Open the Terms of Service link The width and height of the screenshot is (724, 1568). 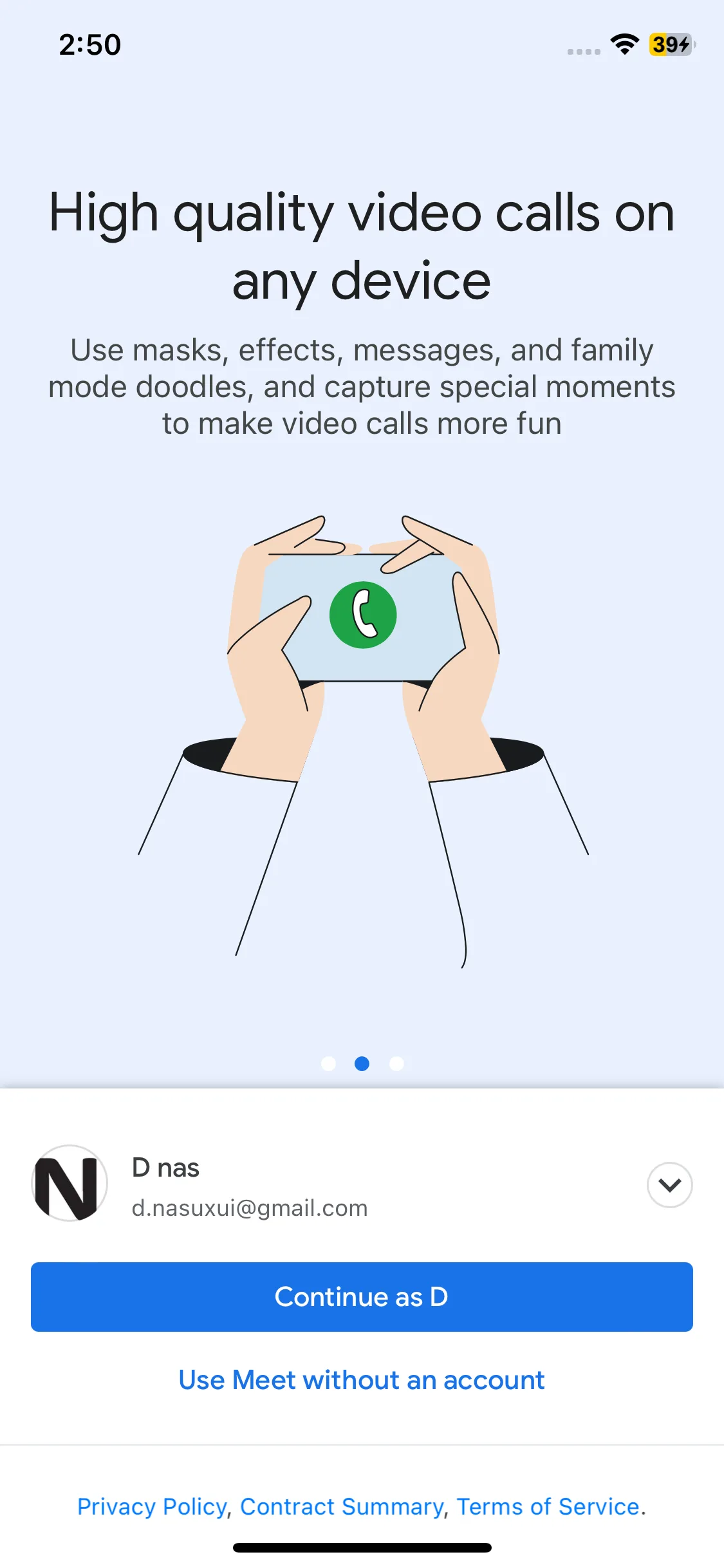548,1507
